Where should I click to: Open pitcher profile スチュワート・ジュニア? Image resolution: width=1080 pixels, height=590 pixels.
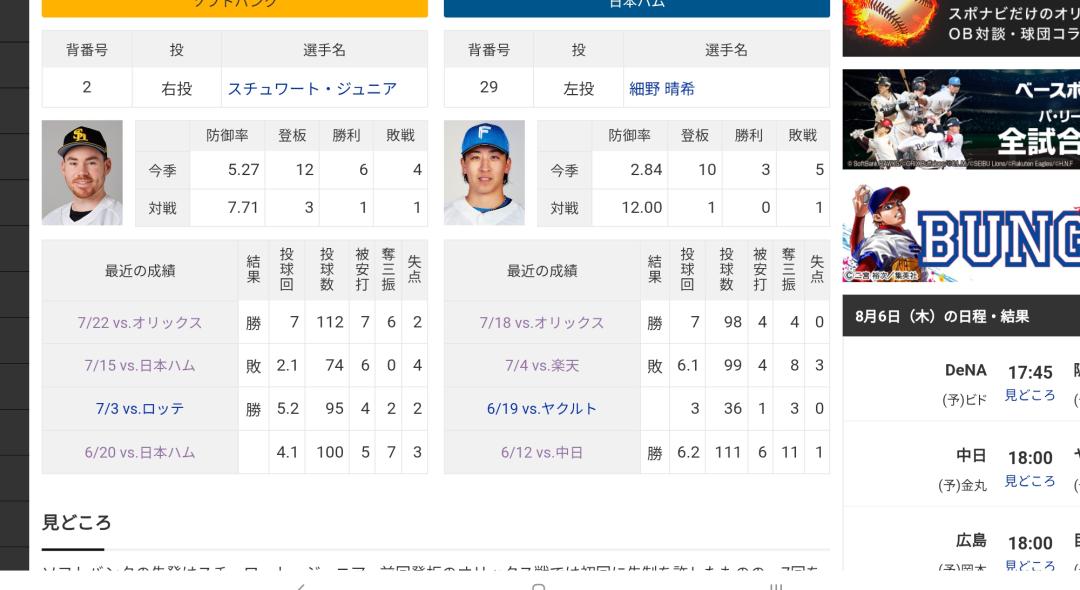[x=312, y=89]
